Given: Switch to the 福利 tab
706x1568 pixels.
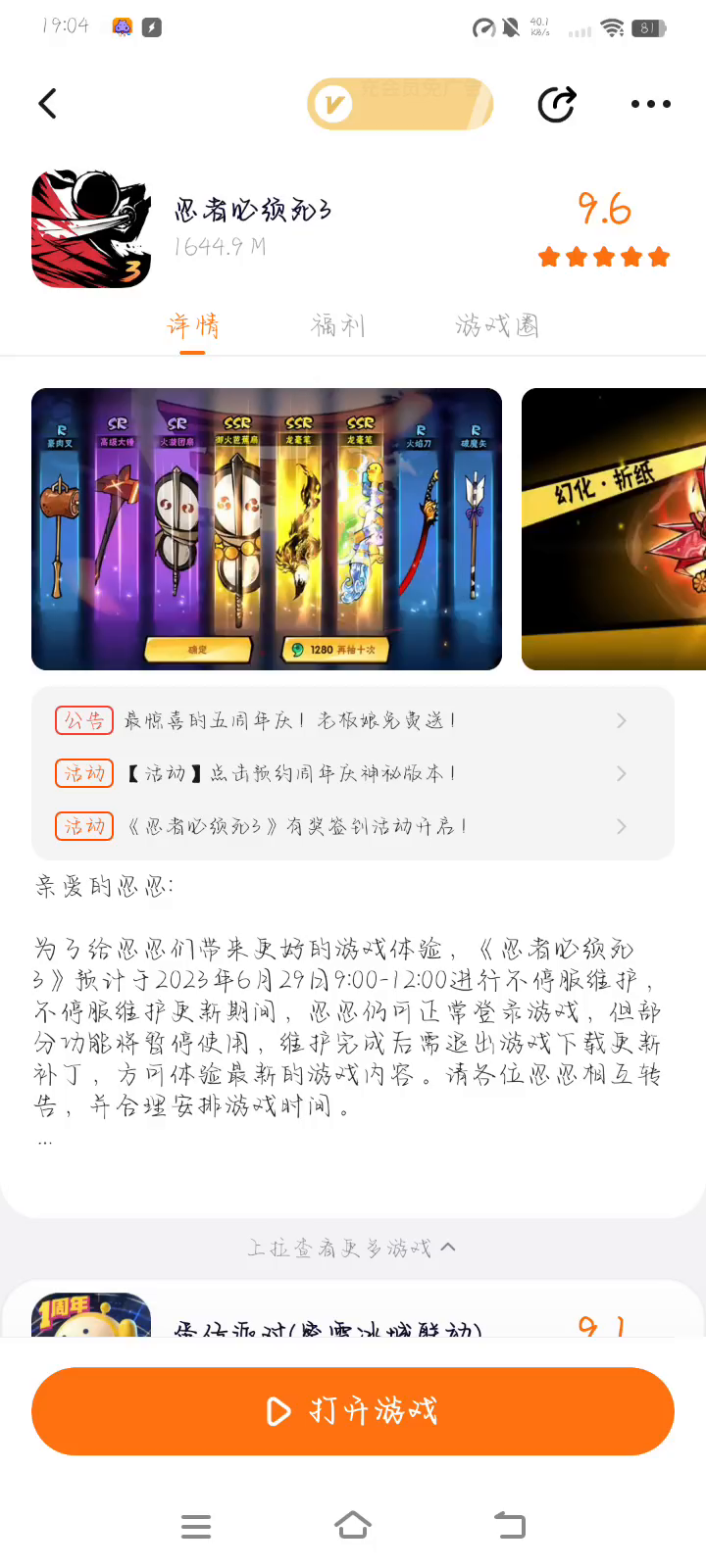Looking at the screenshot, I should pos(338,325).
